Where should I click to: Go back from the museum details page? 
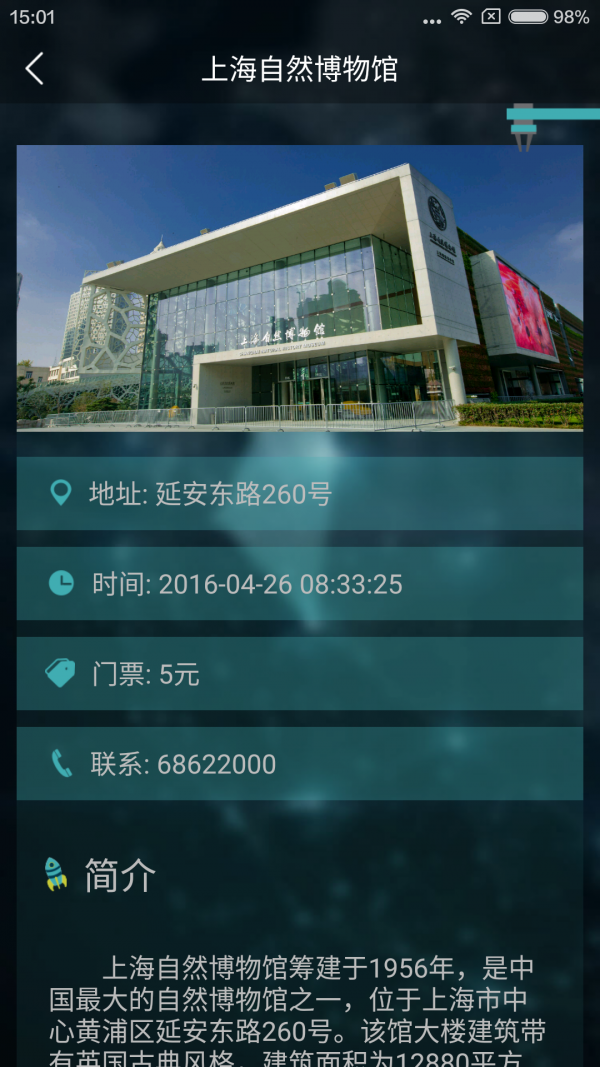pos(35,69)
